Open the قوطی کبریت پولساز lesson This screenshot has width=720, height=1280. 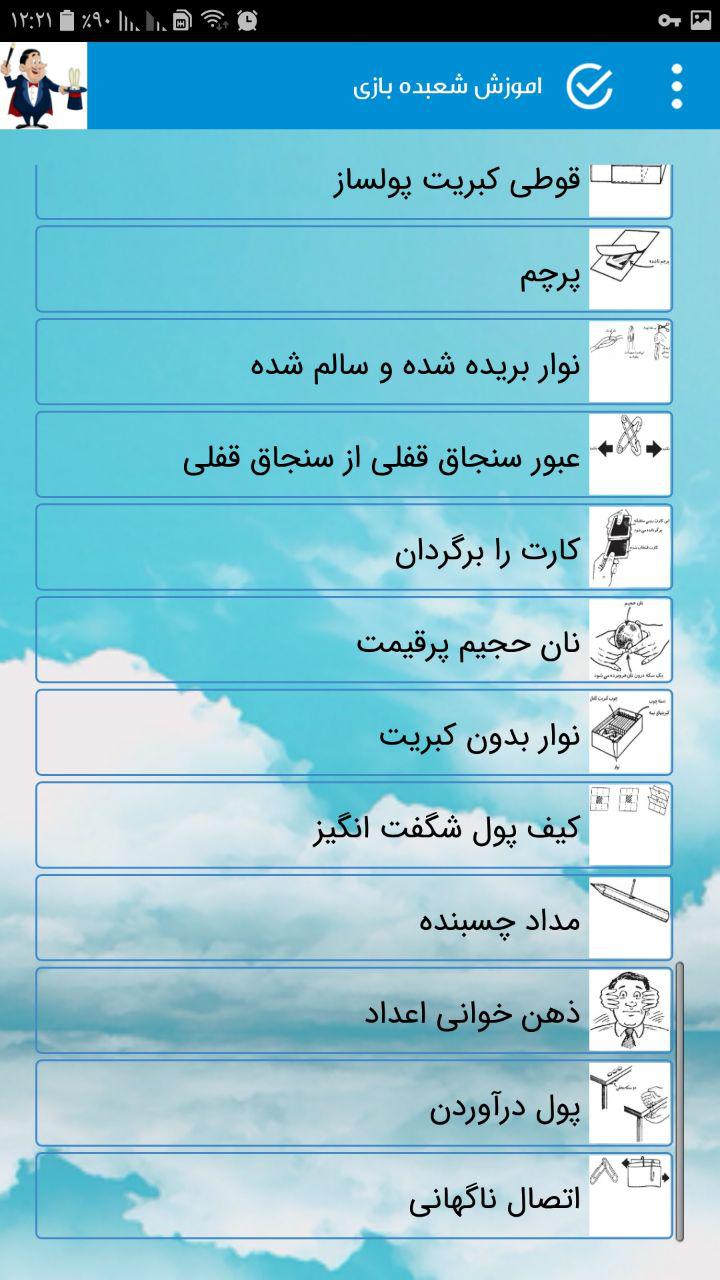350,182
